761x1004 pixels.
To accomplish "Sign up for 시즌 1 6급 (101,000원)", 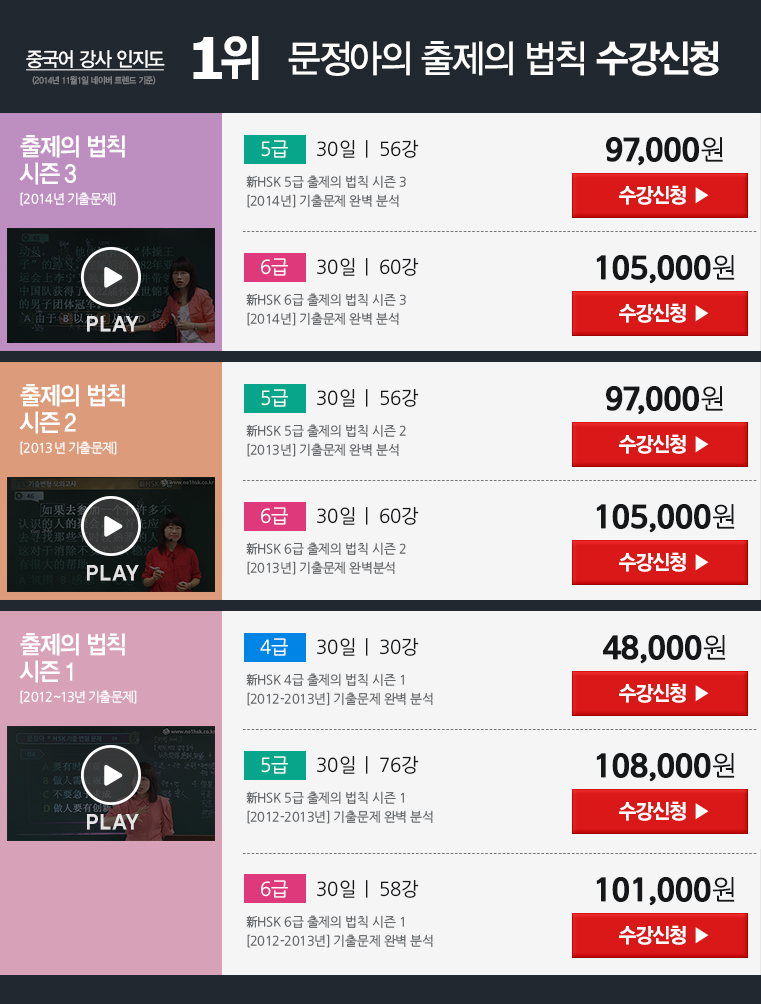I will [659, 936].
